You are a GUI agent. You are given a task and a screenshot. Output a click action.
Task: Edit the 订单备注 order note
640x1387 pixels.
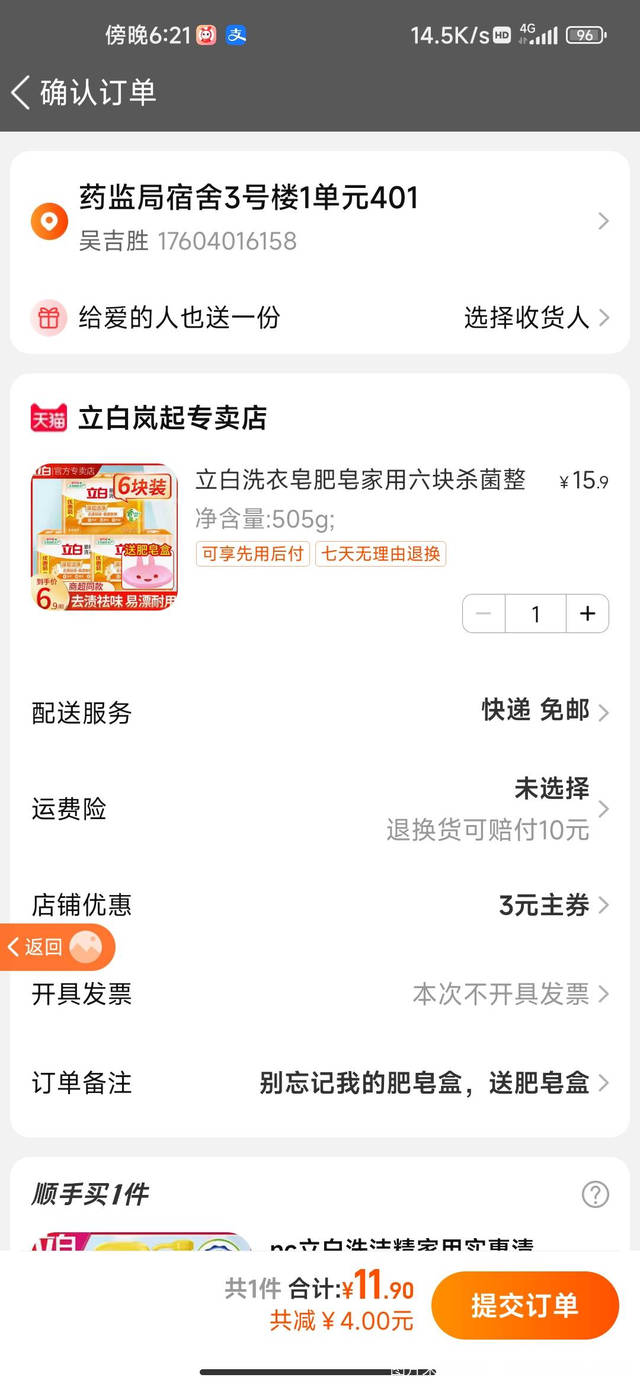coord(320,1083)
